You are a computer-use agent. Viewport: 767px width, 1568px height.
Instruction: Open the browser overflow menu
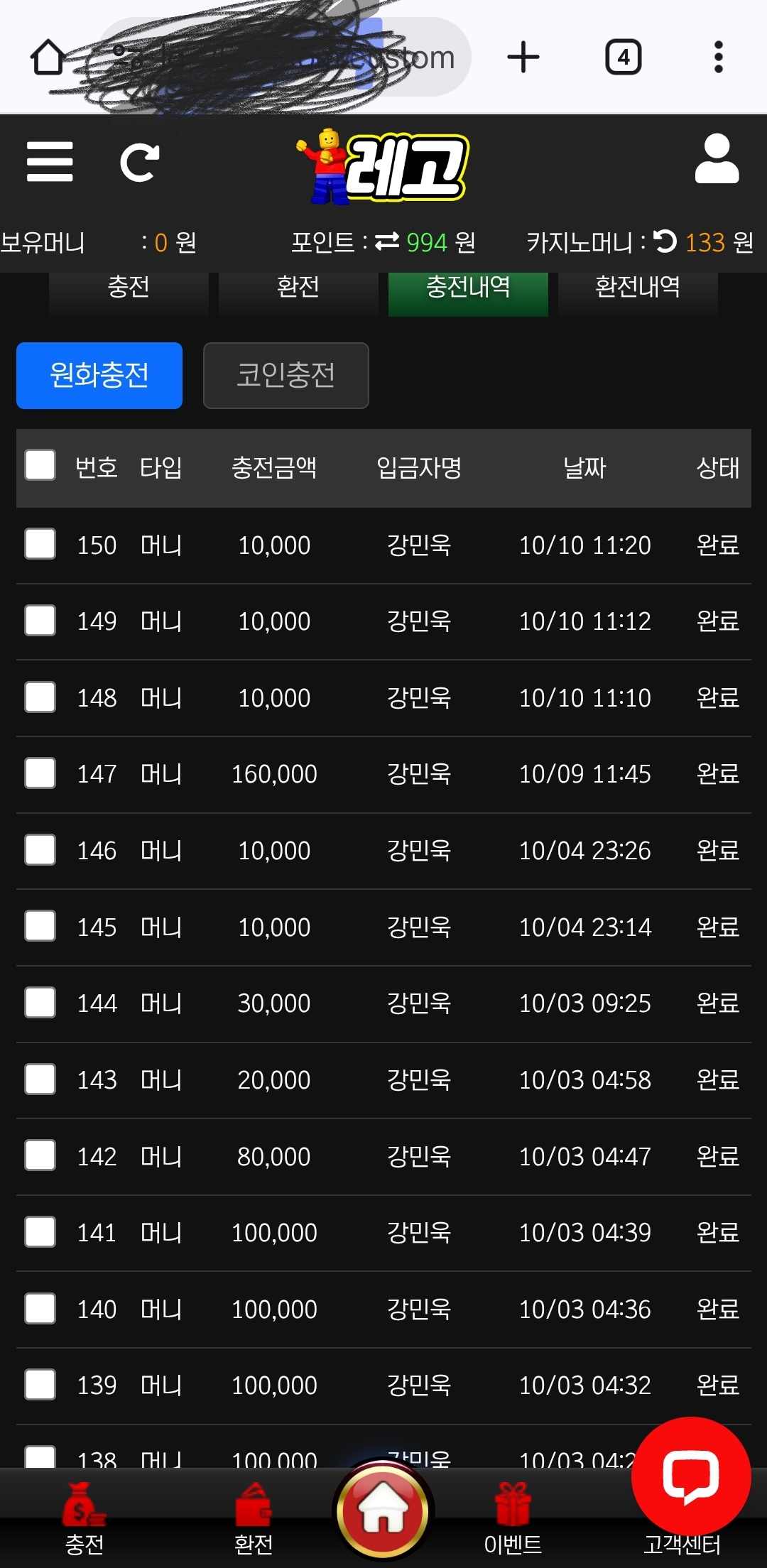pos(718,57)
